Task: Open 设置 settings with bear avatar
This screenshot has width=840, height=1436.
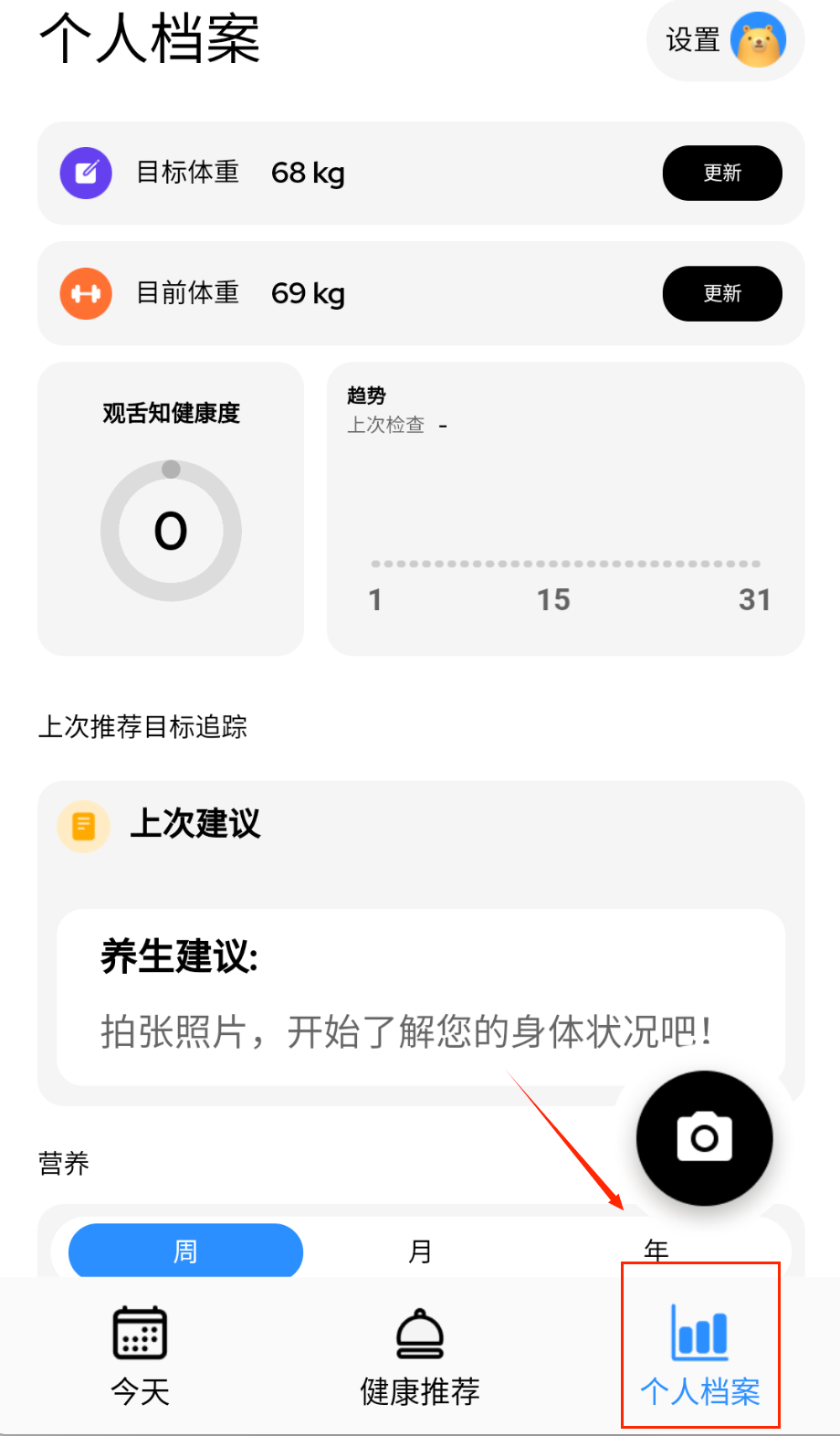Action: pos(724,40)
